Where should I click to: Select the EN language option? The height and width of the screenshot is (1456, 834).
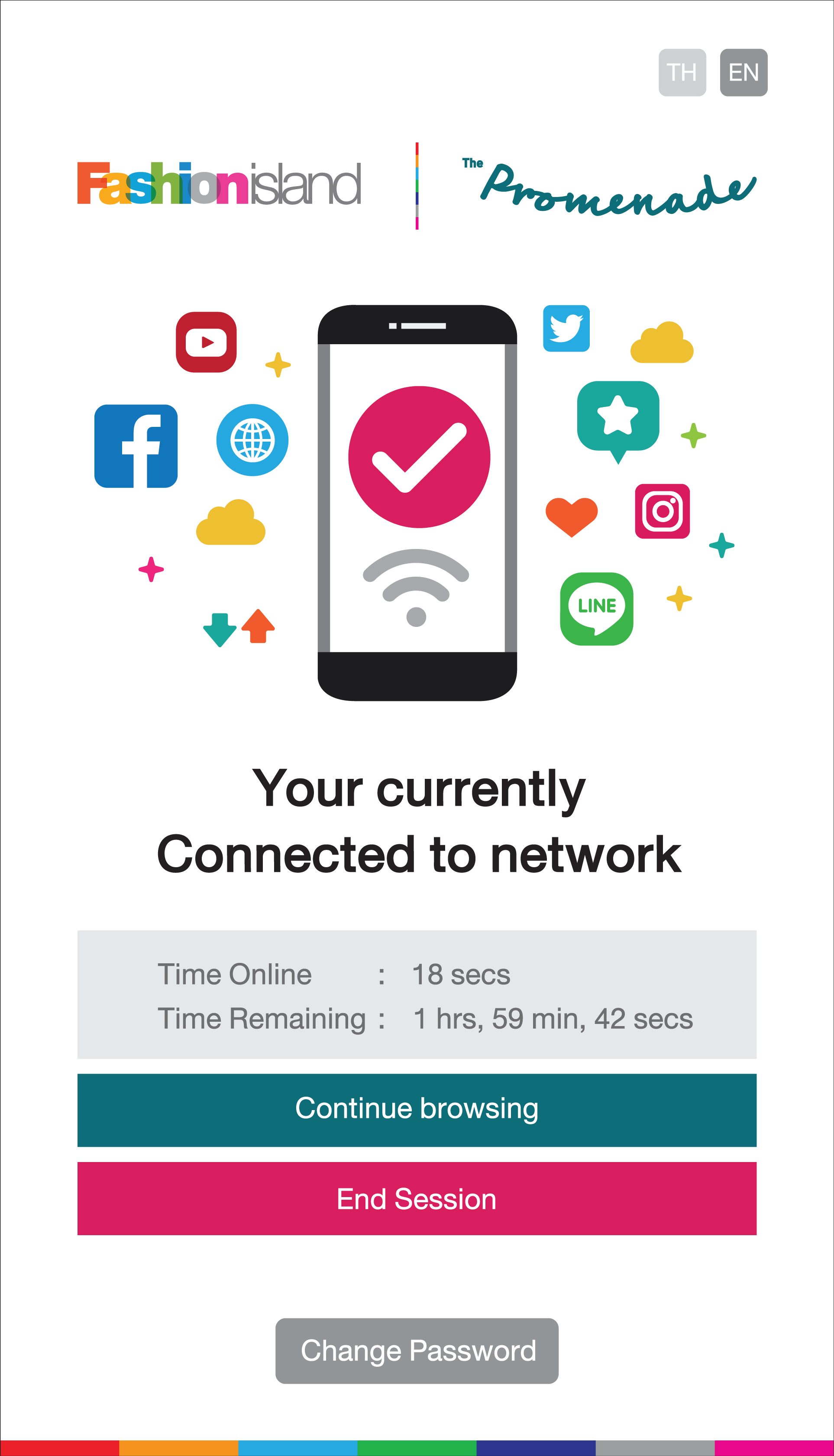click(743, 73)
